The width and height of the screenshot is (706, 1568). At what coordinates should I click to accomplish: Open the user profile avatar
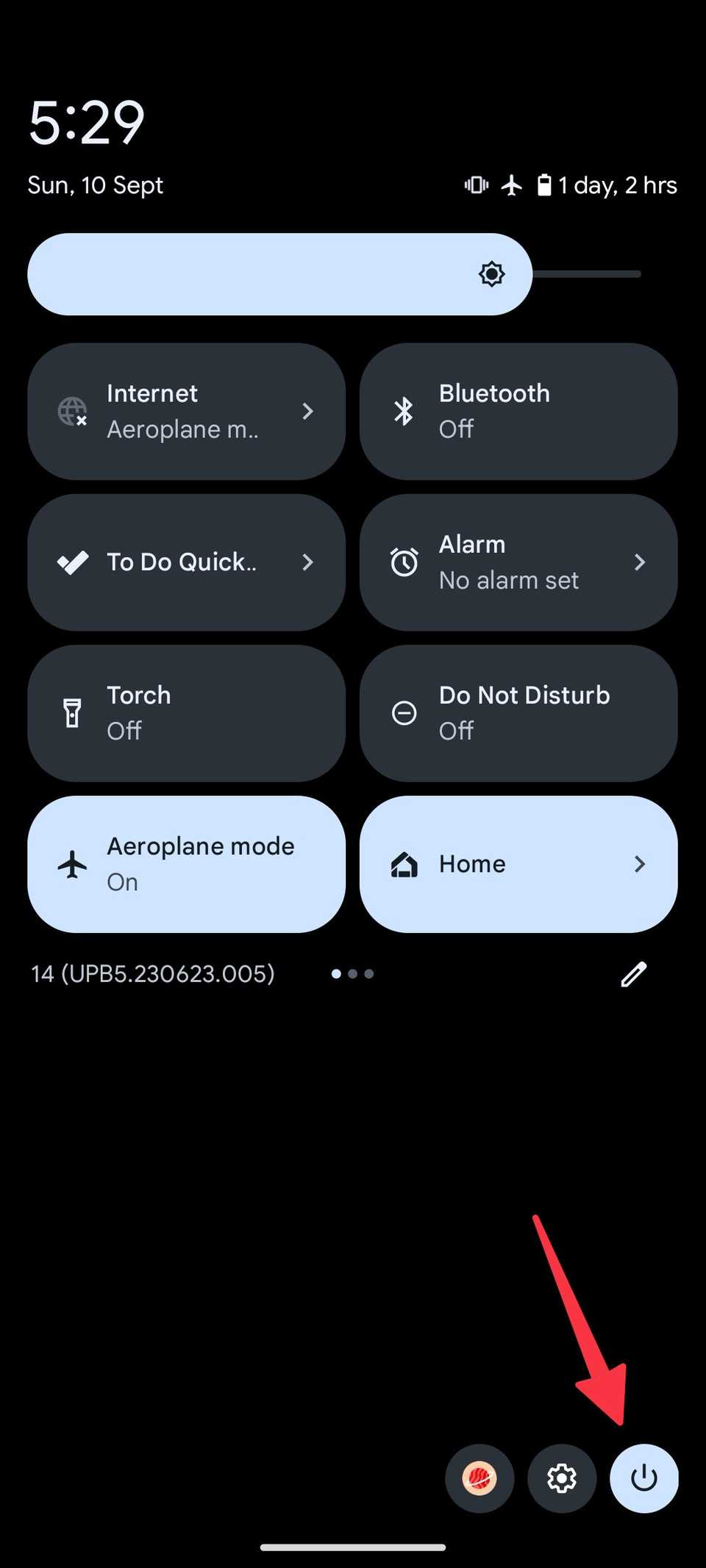point(479,1478)
